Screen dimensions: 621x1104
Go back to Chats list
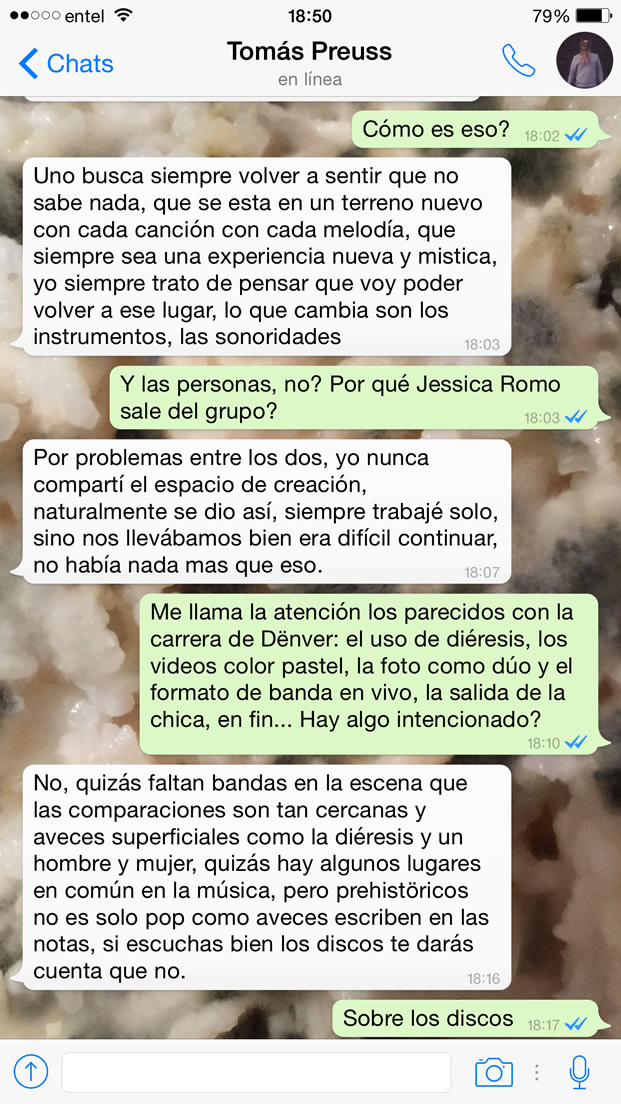66,64
